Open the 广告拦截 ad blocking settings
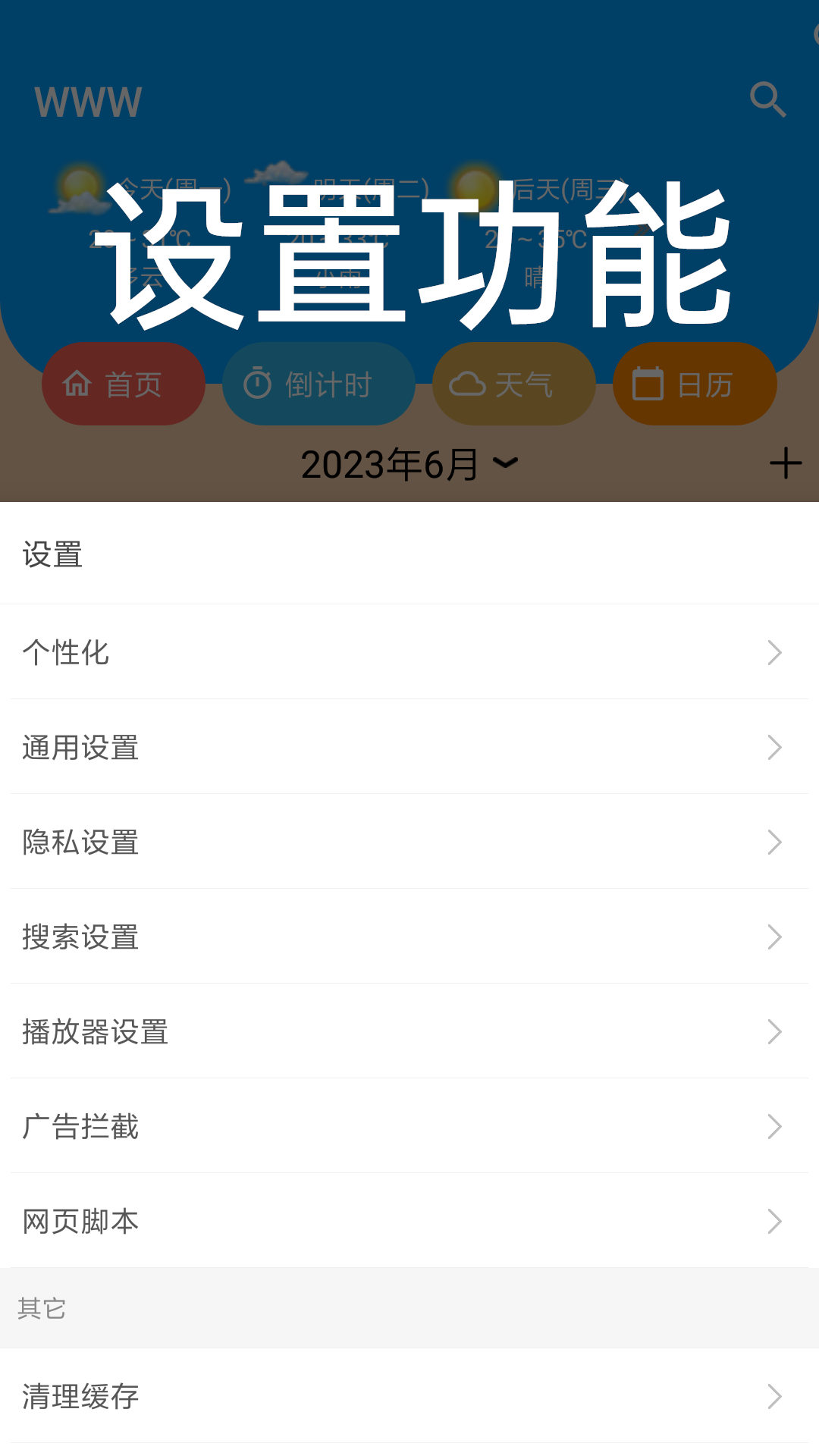 [409, 1126]
